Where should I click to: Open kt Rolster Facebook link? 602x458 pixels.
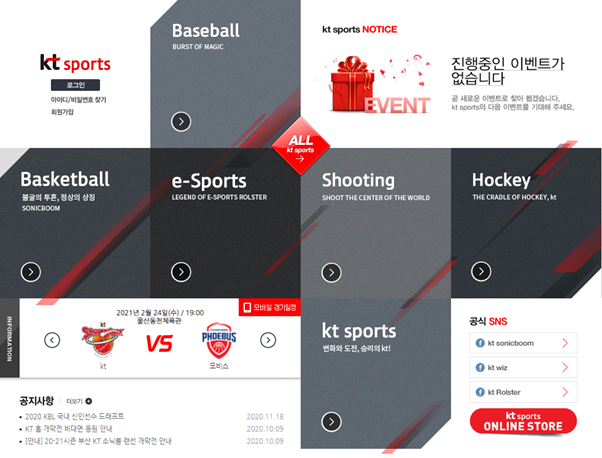[523, 391]
